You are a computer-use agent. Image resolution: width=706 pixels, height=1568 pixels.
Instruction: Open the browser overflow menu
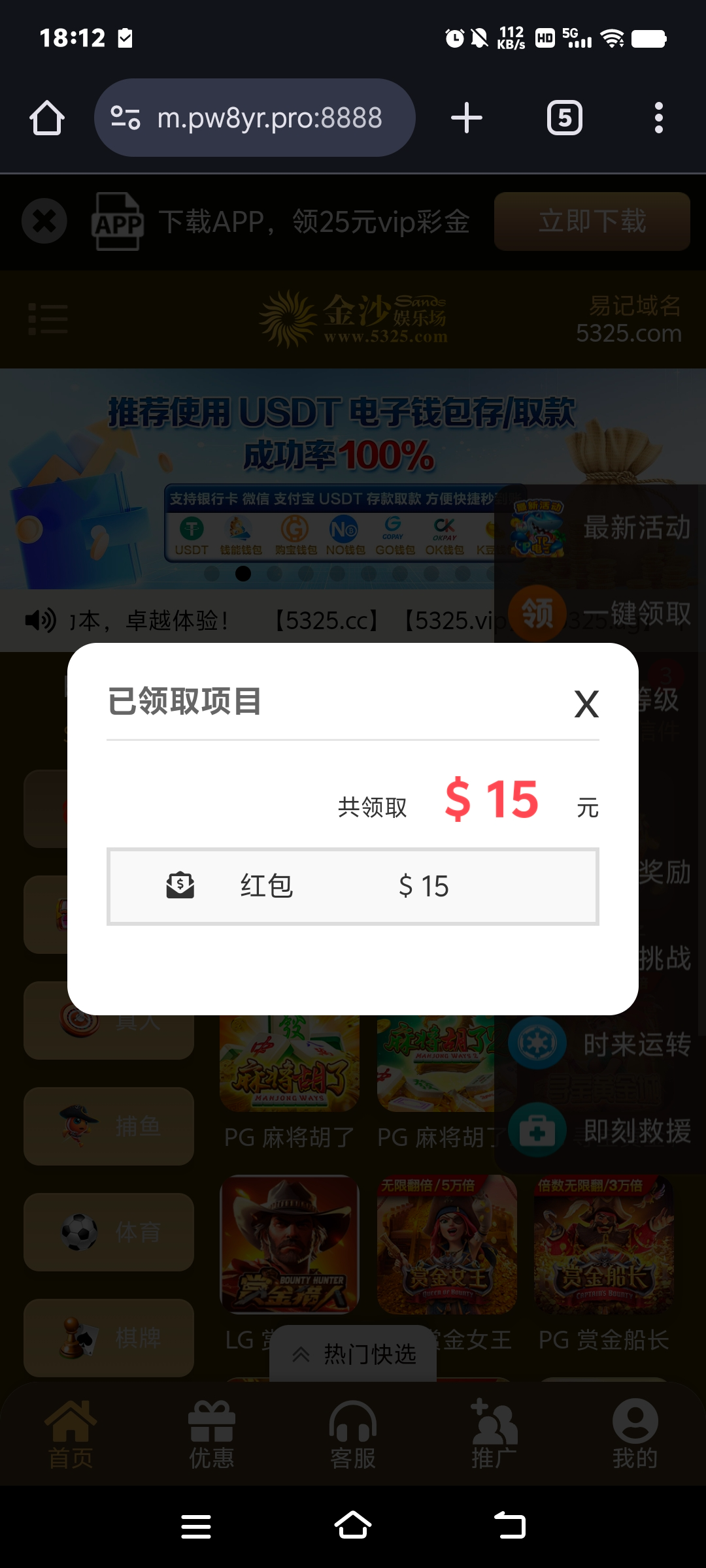(658, 118)
